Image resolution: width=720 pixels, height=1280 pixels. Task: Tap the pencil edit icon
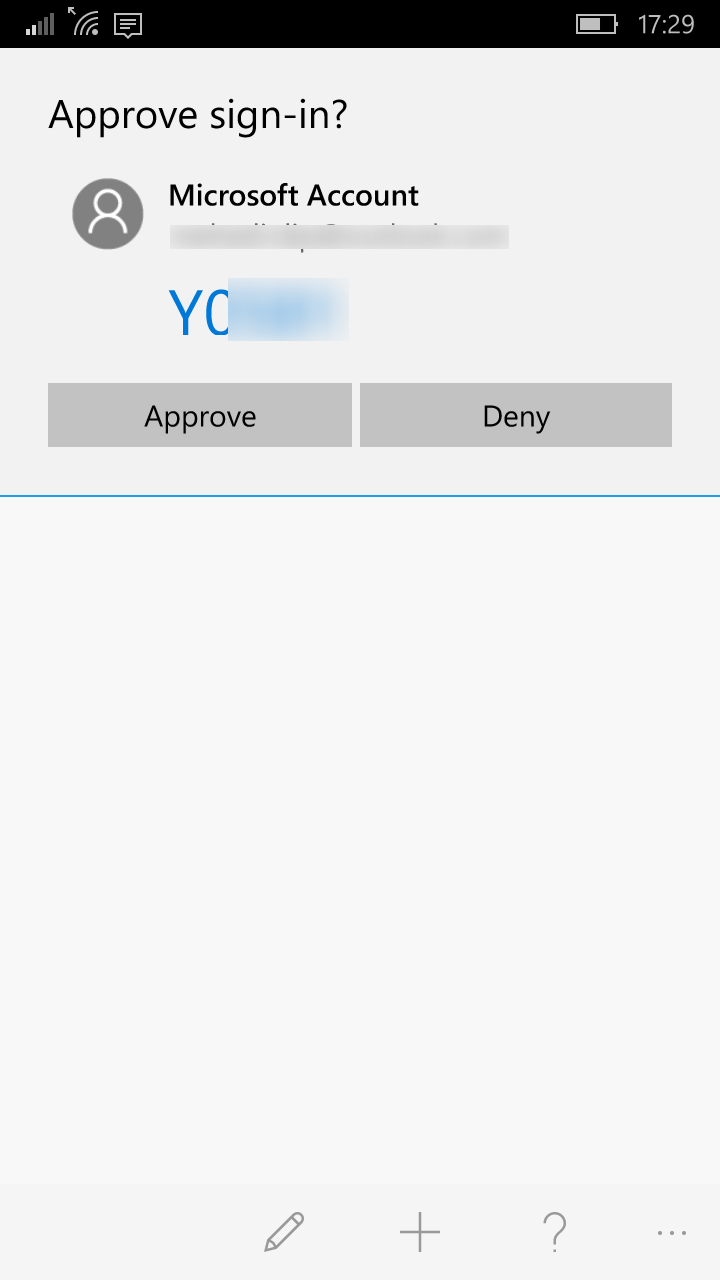point(284,1232)
